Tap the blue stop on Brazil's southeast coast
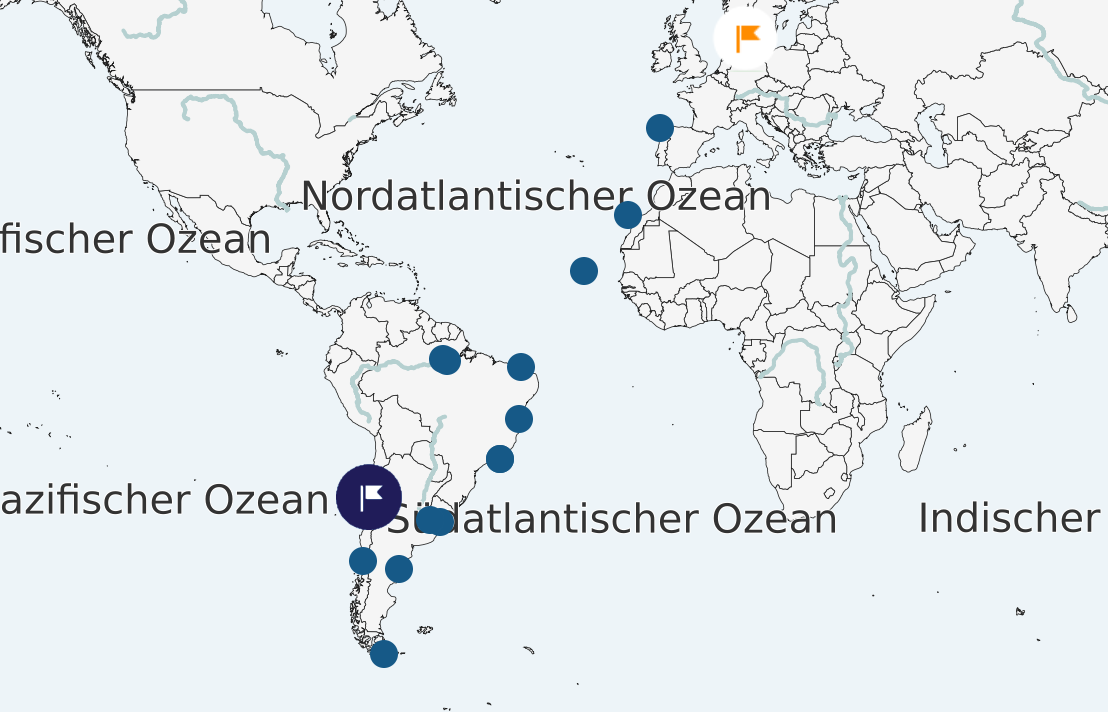The width and height of the screenshot is (1108, 712). [x=500, y=459]
